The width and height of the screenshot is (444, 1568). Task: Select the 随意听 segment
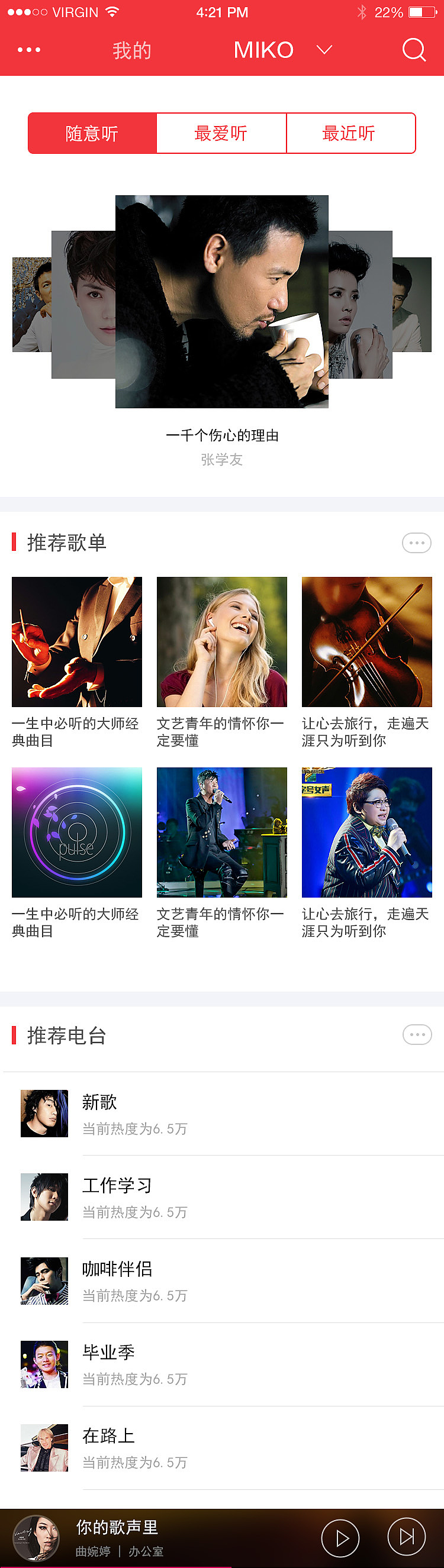pyautogui.click(x=92, y=133)
